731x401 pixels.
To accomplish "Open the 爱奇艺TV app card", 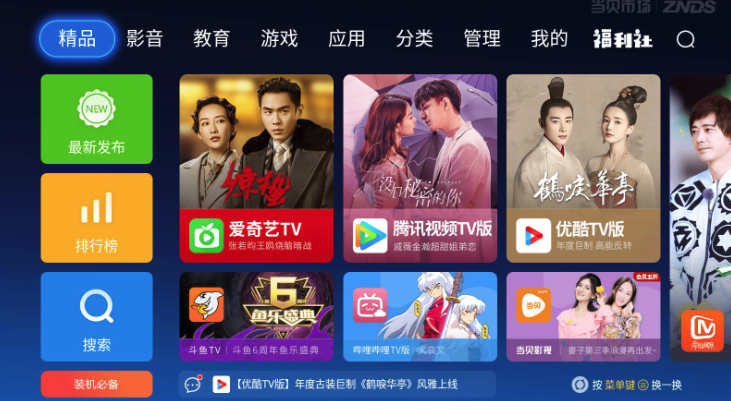I will pos(257,168).
